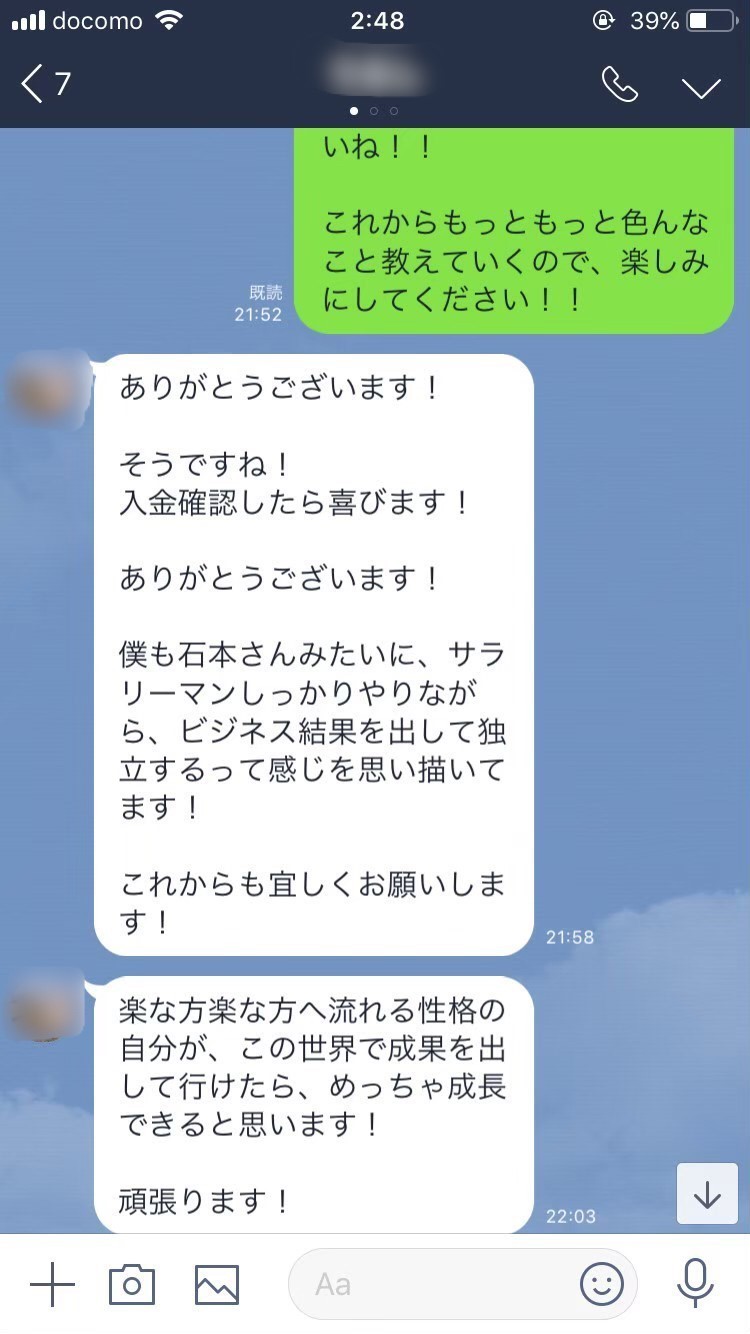Image resolution: width=750 pixels, height=1334 pixels.
Task: Open sender's avatar beside 21:58 message
Action: (45, 390)
